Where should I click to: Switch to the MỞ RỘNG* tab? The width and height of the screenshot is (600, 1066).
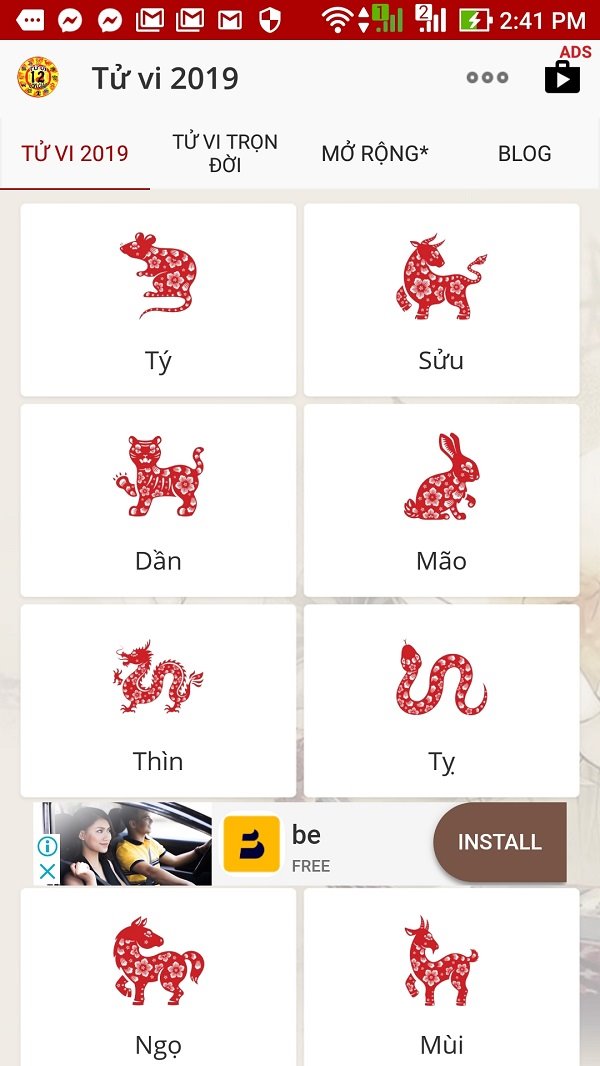[x=375, y=153]
